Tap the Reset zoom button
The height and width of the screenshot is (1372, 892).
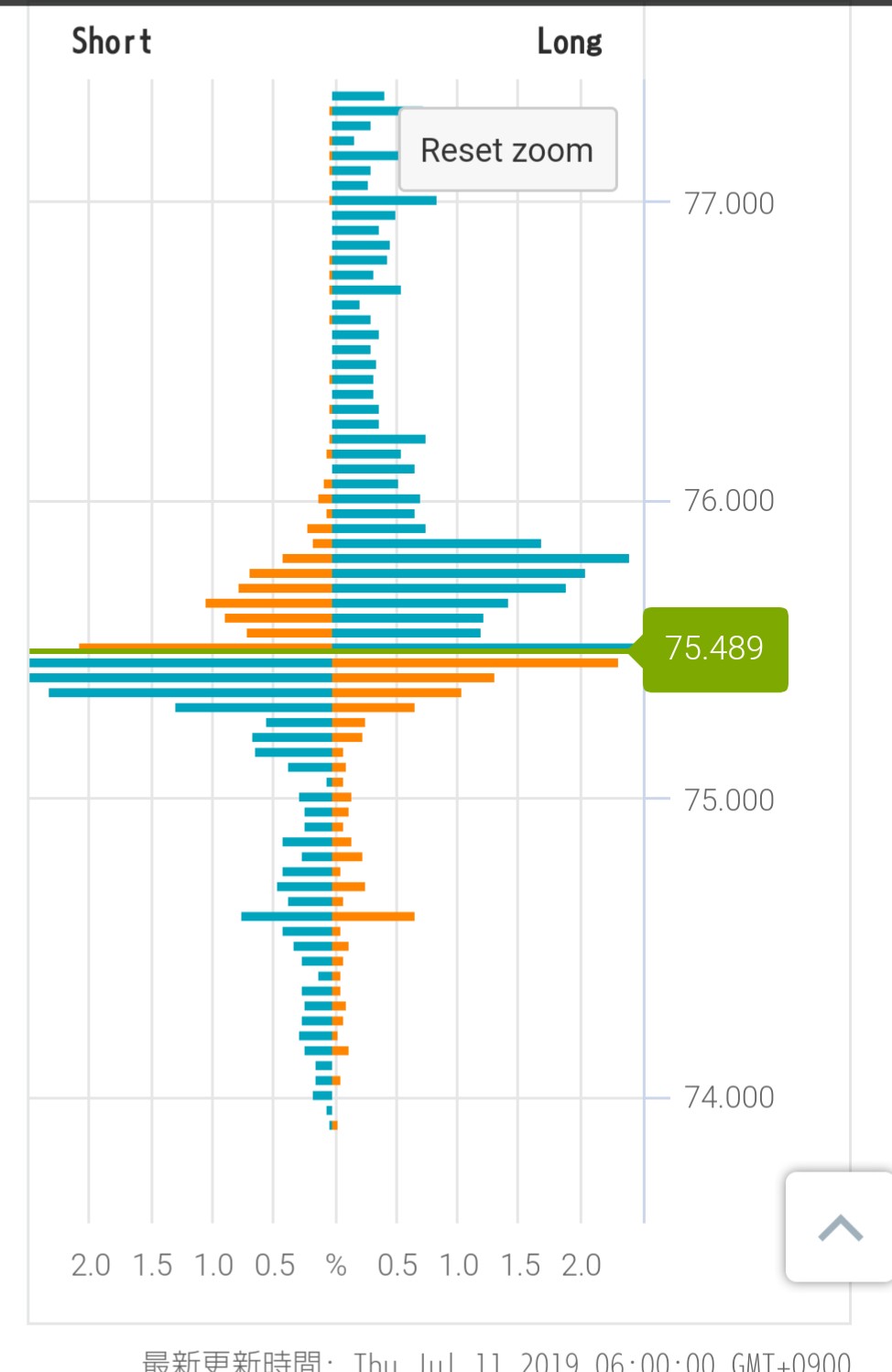[x=507, y=149]
